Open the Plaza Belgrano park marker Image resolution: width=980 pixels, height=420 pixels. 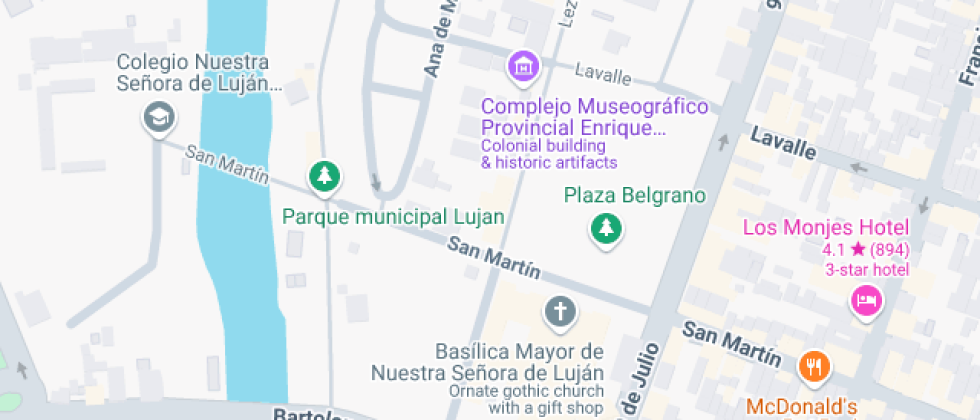point(606,230)
